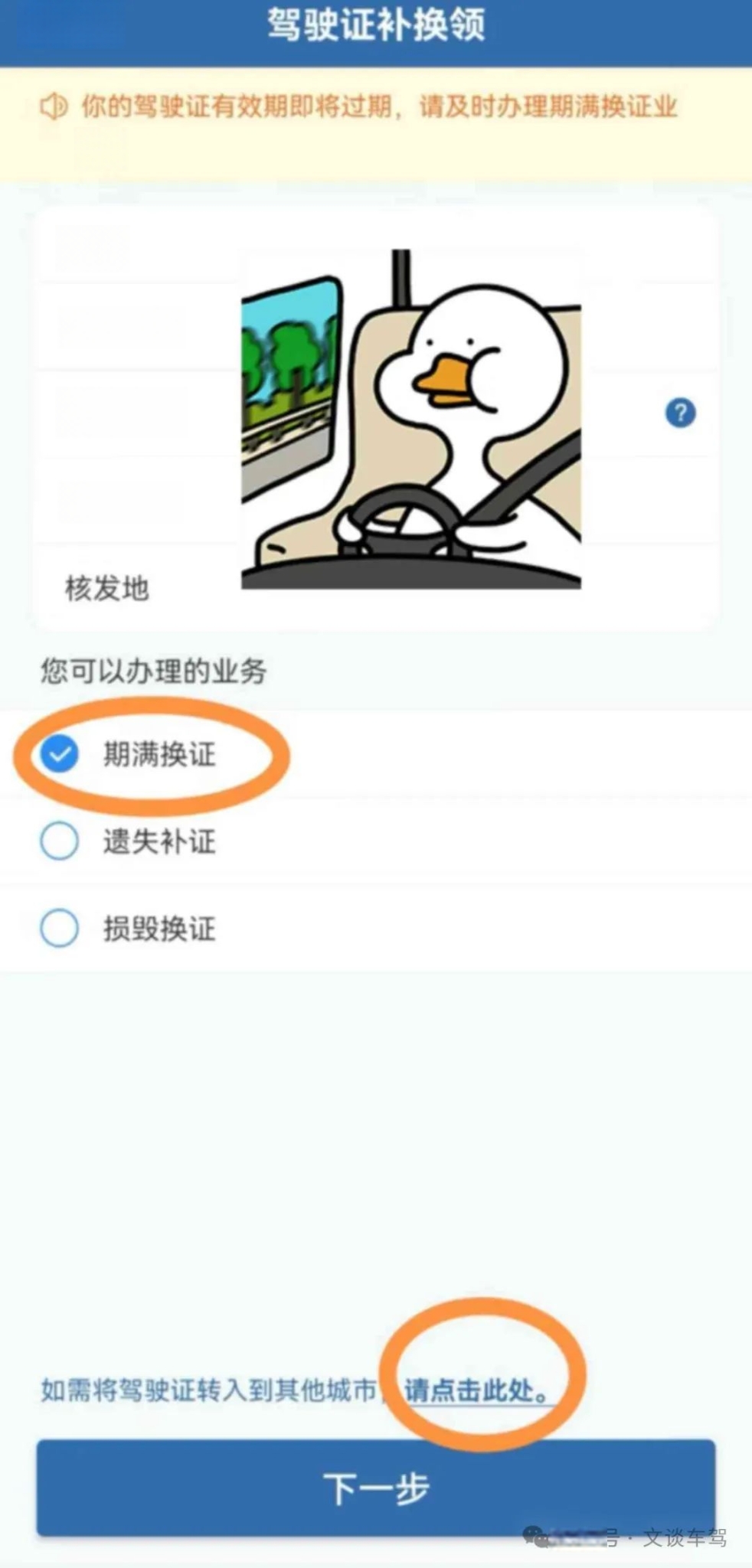Viewport: 752px width, 1568px height.
Task: Open the blue question mark help icon
Action: click(680, 413)
